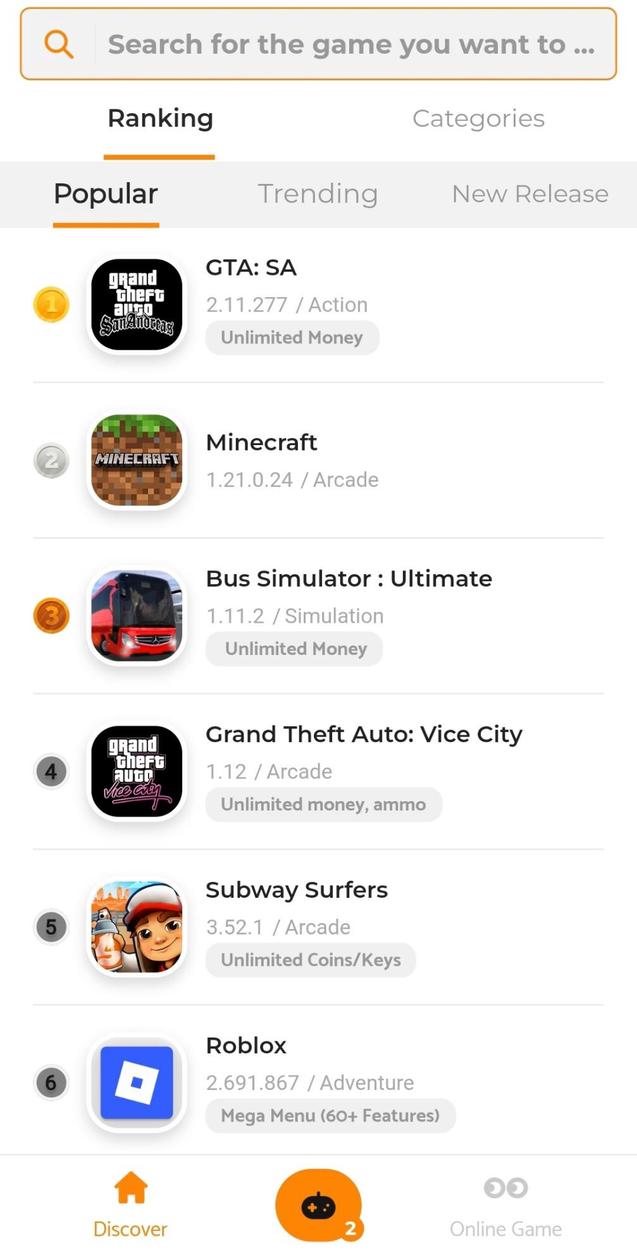Select the Ranking tab
Viewport: 637px width, 1255px height.
[160, 119]
